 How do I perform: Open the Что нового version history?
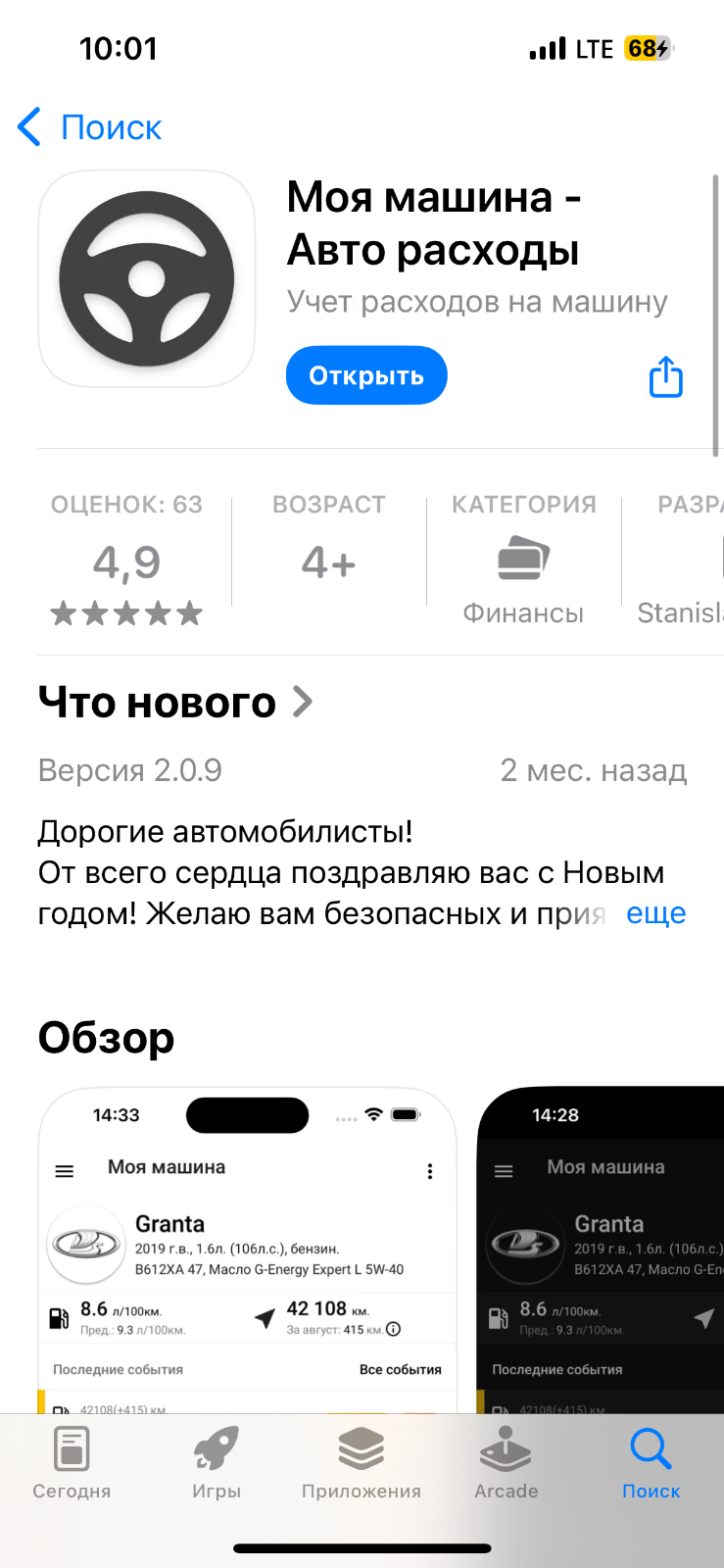pyautogui.click(x=175, y=703)
